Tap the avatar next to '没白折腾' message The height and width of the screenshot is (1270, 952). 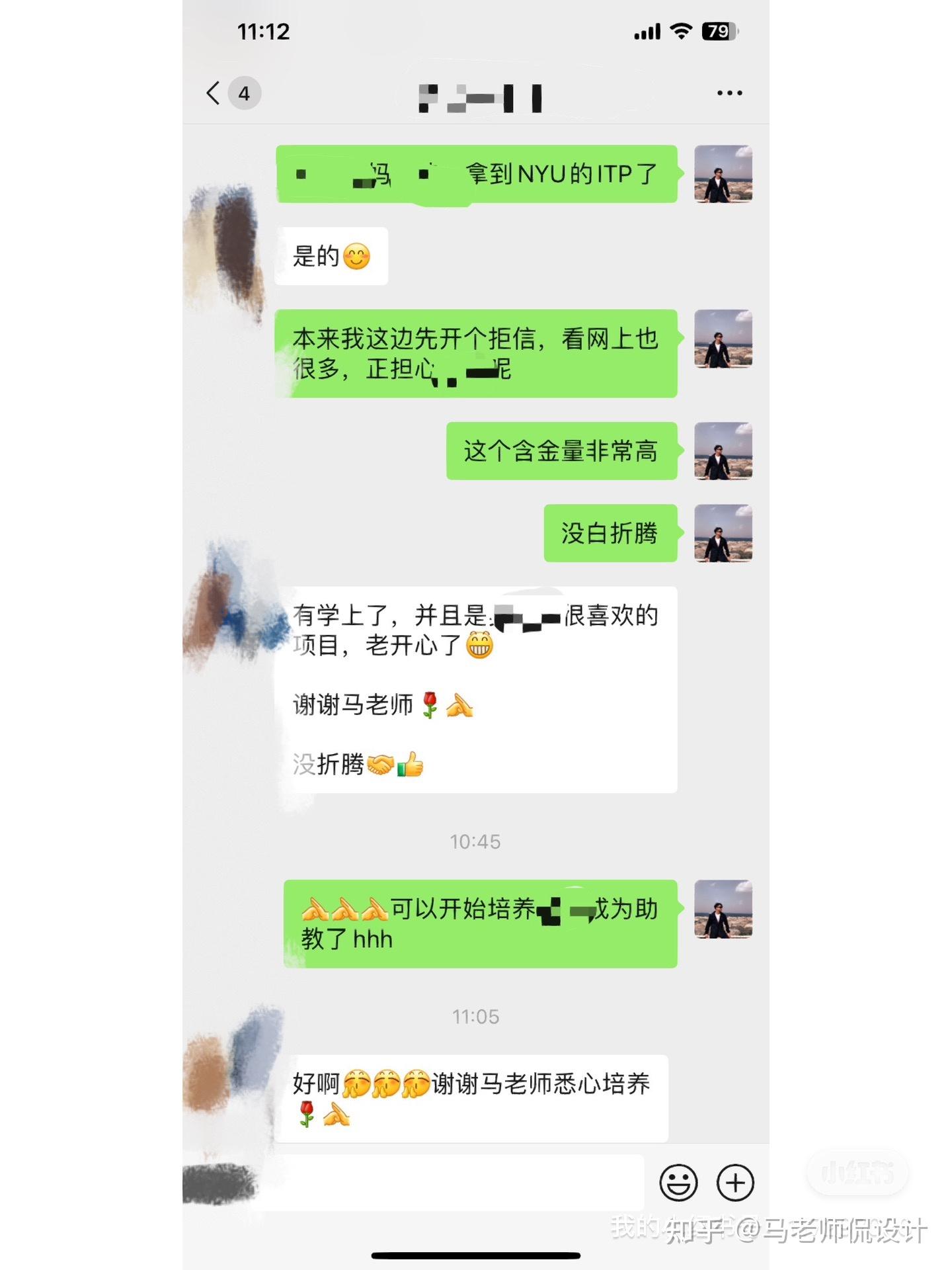click(x=724, y=534)
